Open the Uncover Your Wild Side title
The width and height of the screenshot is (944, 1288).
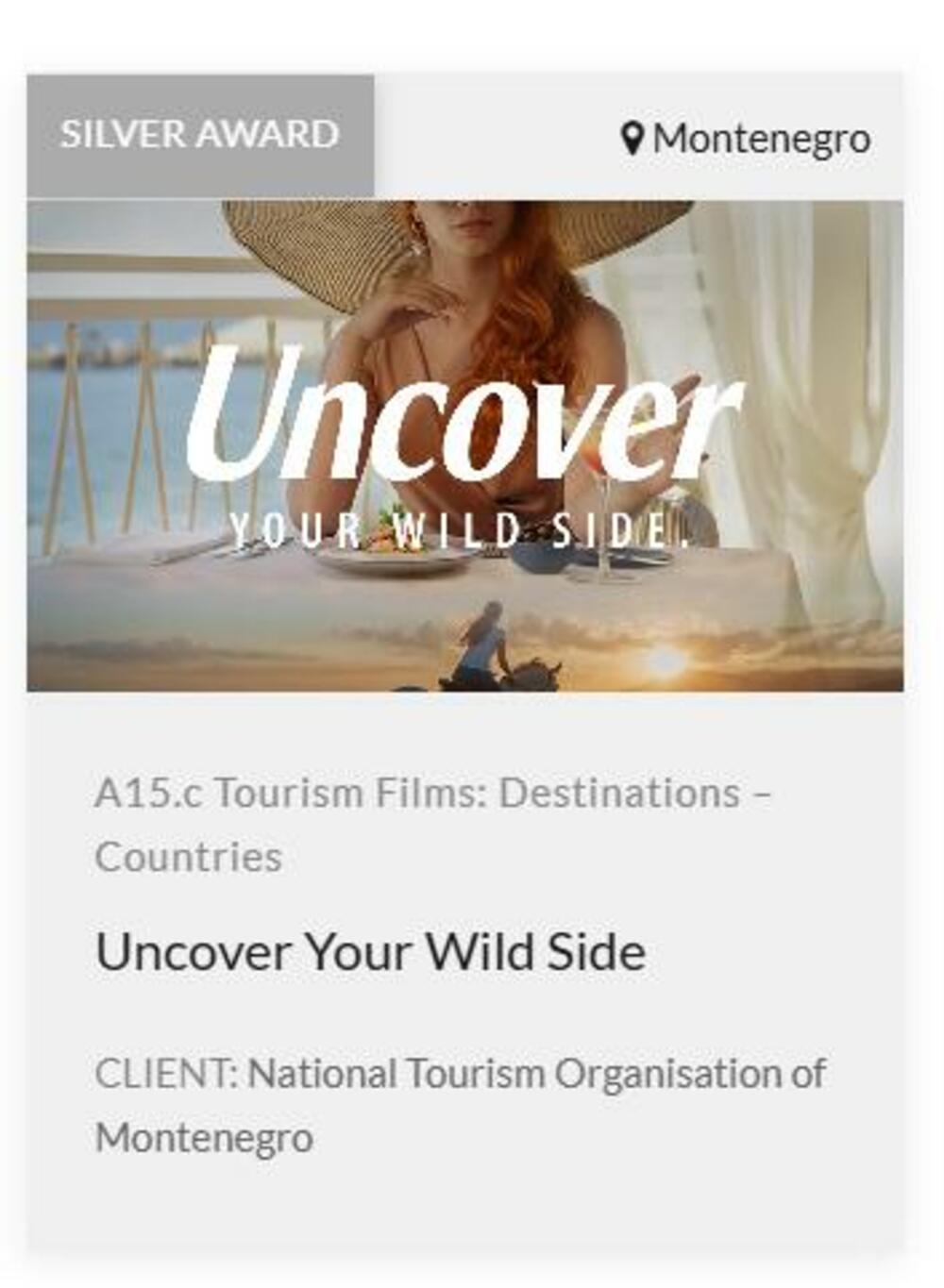370,951
